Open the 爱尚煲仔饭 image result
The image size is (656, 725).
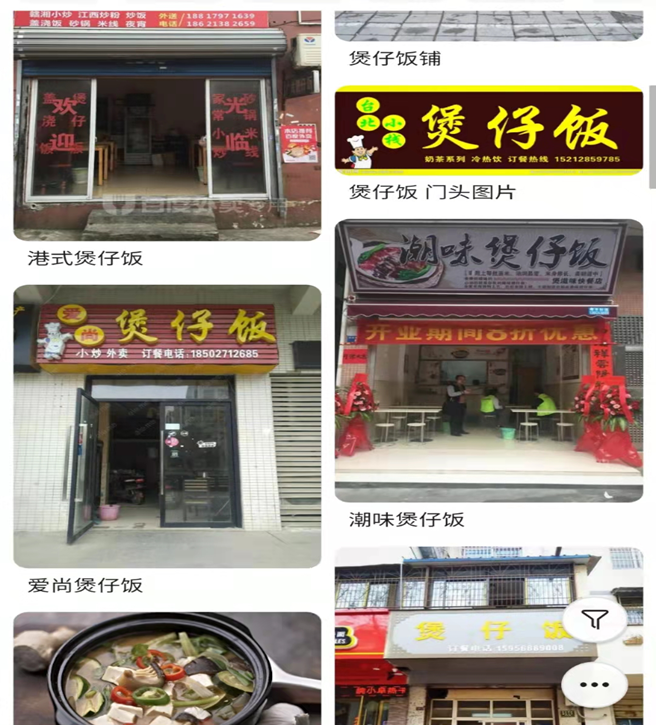167,427
